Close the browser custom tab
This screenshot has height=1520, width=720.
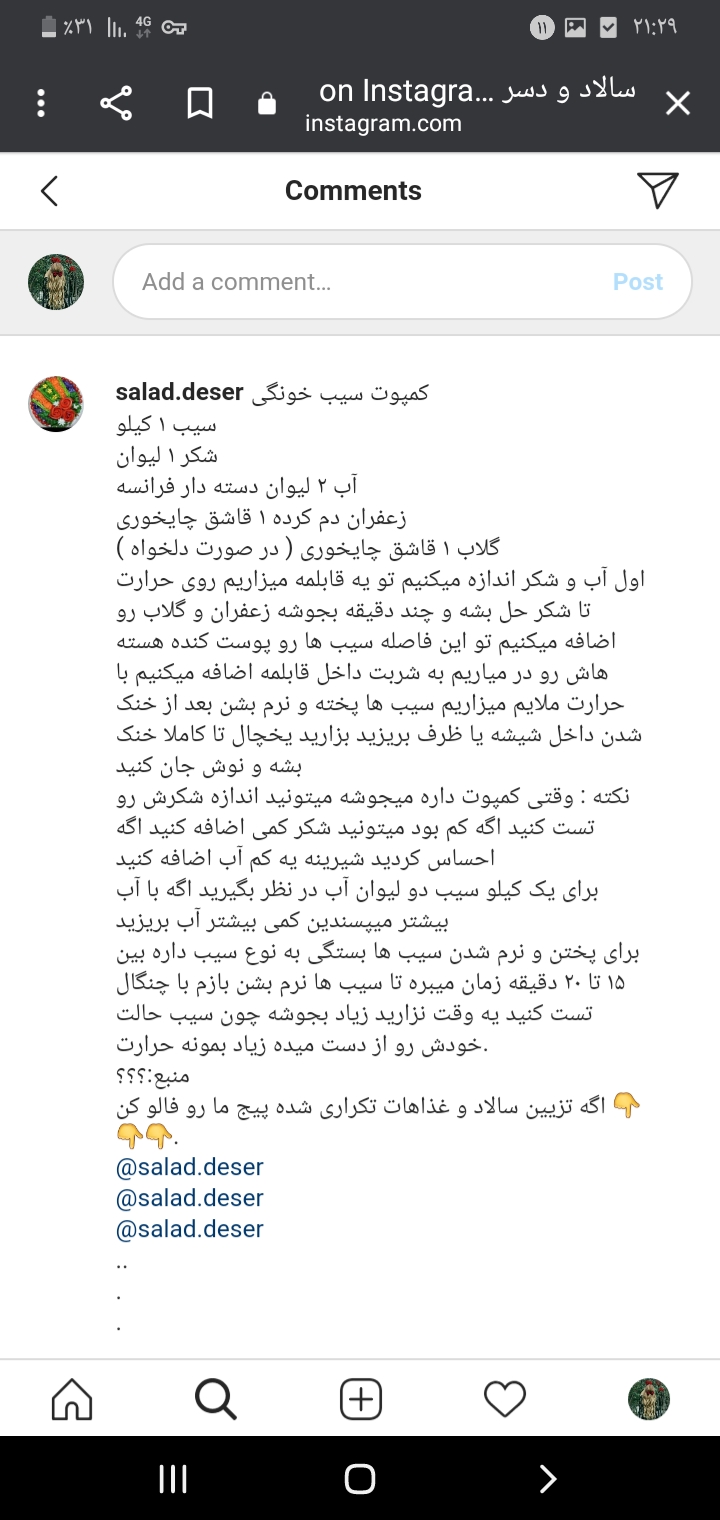678,103
